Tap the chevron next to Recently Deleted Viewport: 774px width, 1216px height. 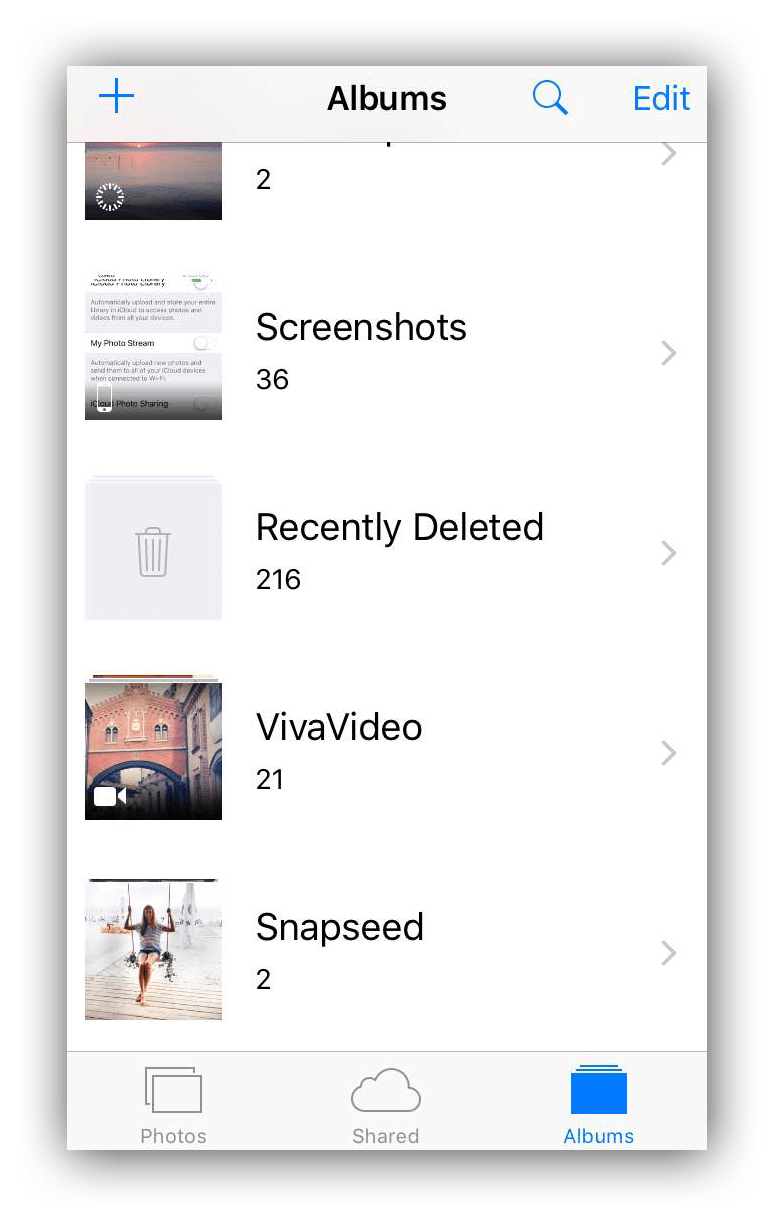(668, 553)
